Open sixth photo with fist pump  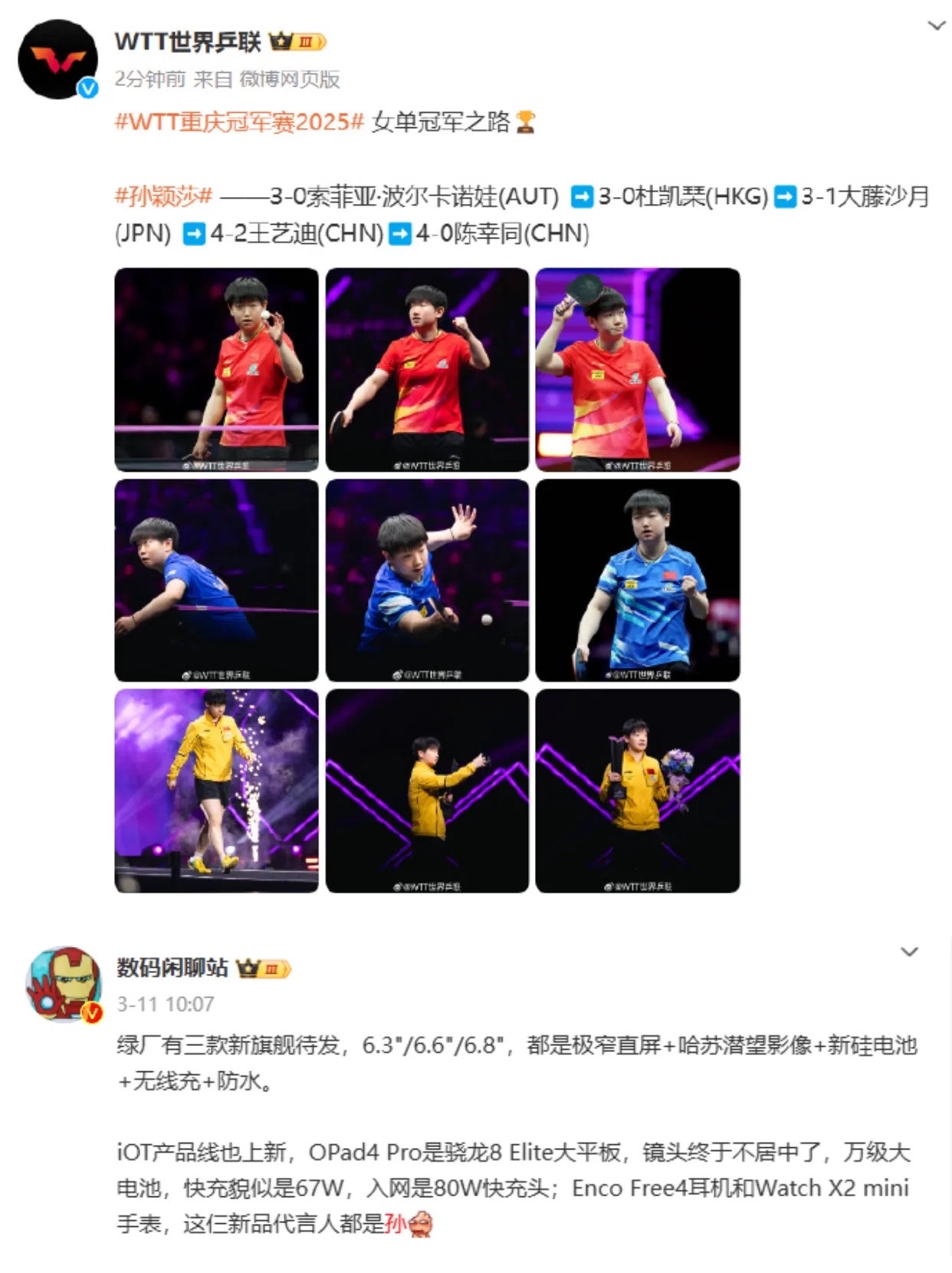(x=637, y=580)
